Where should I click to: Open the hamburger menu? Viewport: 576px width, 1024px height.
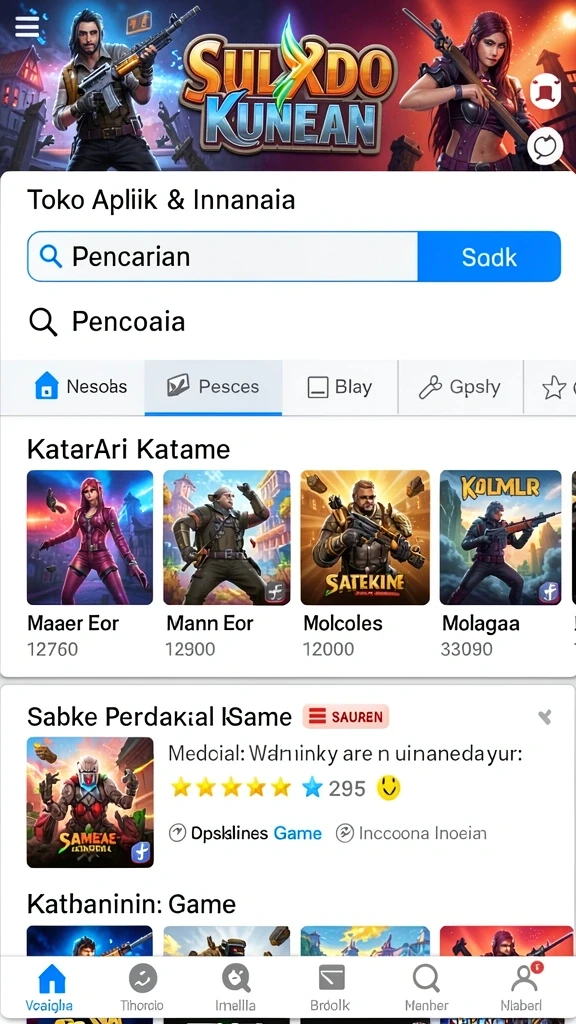coord(27,27)
